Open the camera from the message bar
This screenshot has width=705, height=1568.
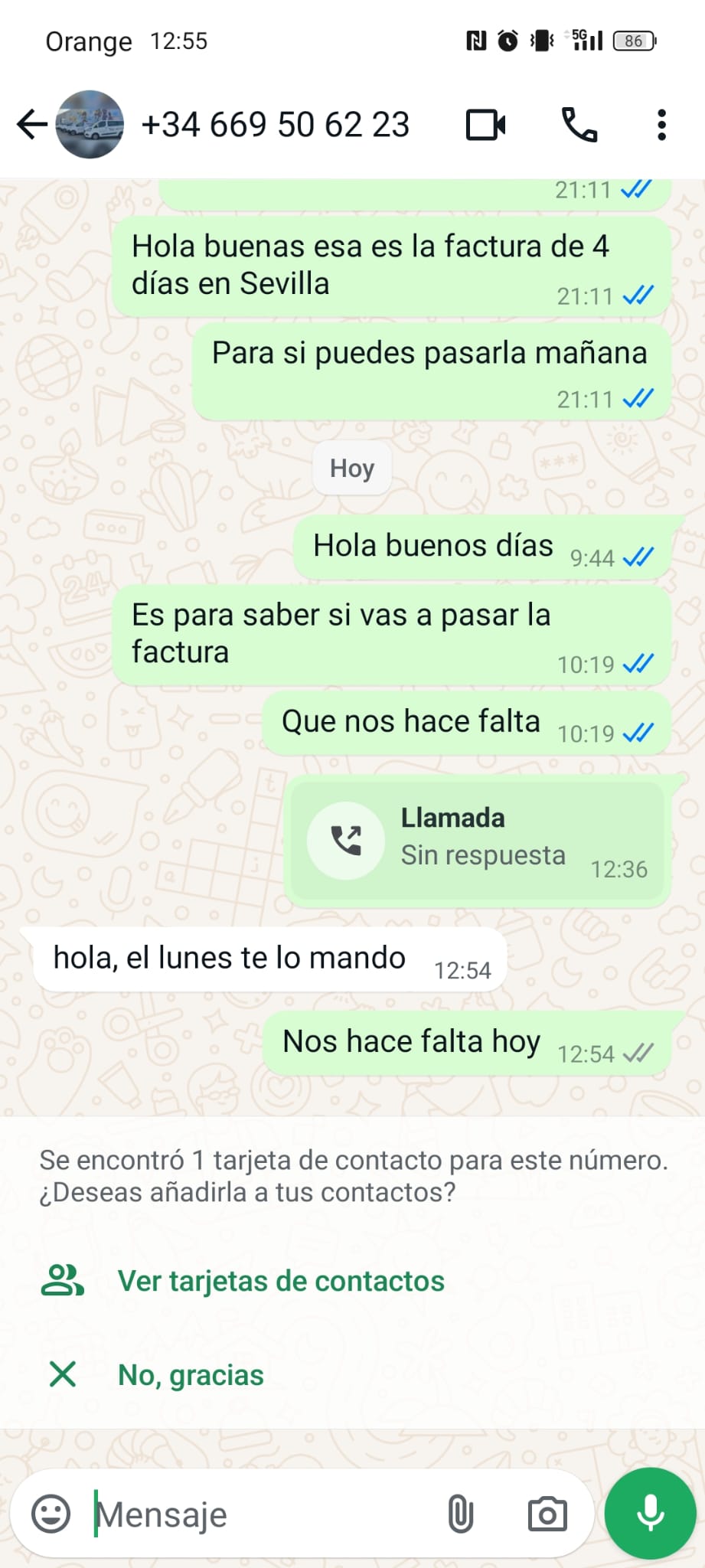click(x=547, y=1514)
